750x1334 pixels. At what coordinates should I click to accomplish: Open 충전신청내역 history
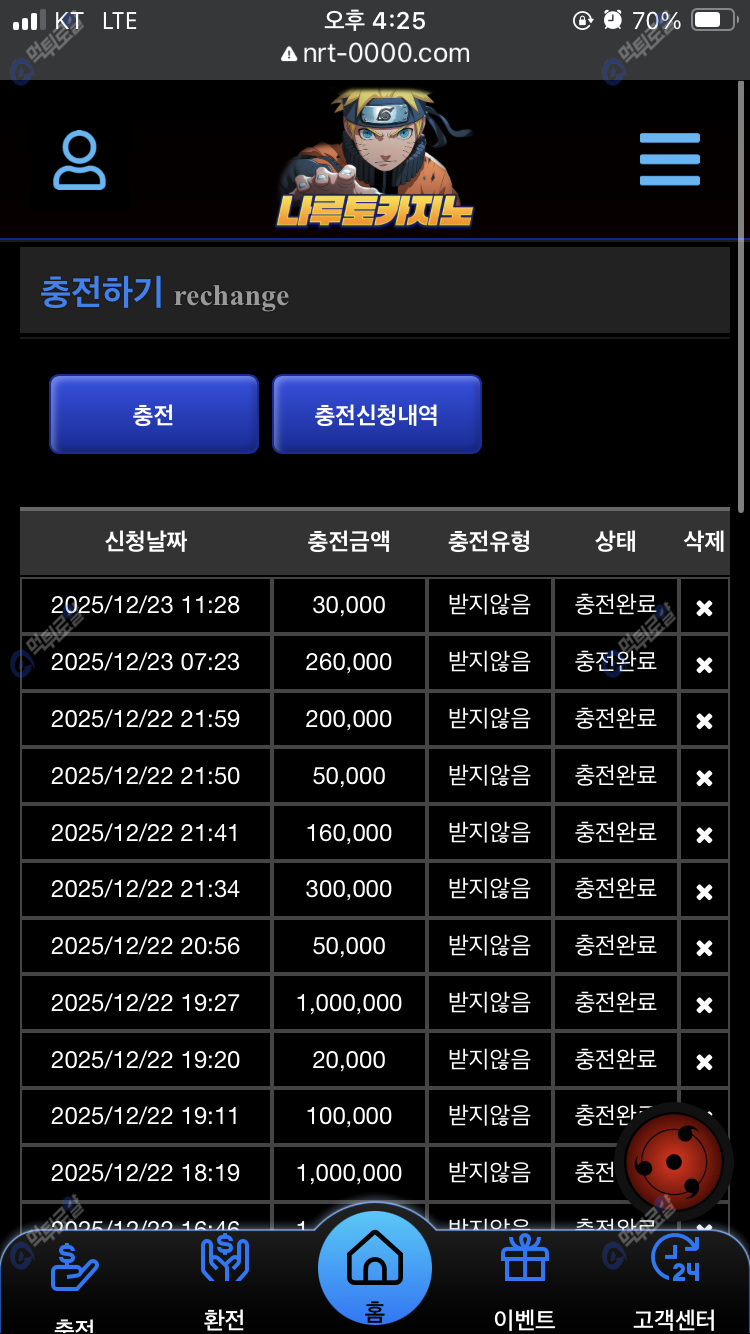(377, 414)
